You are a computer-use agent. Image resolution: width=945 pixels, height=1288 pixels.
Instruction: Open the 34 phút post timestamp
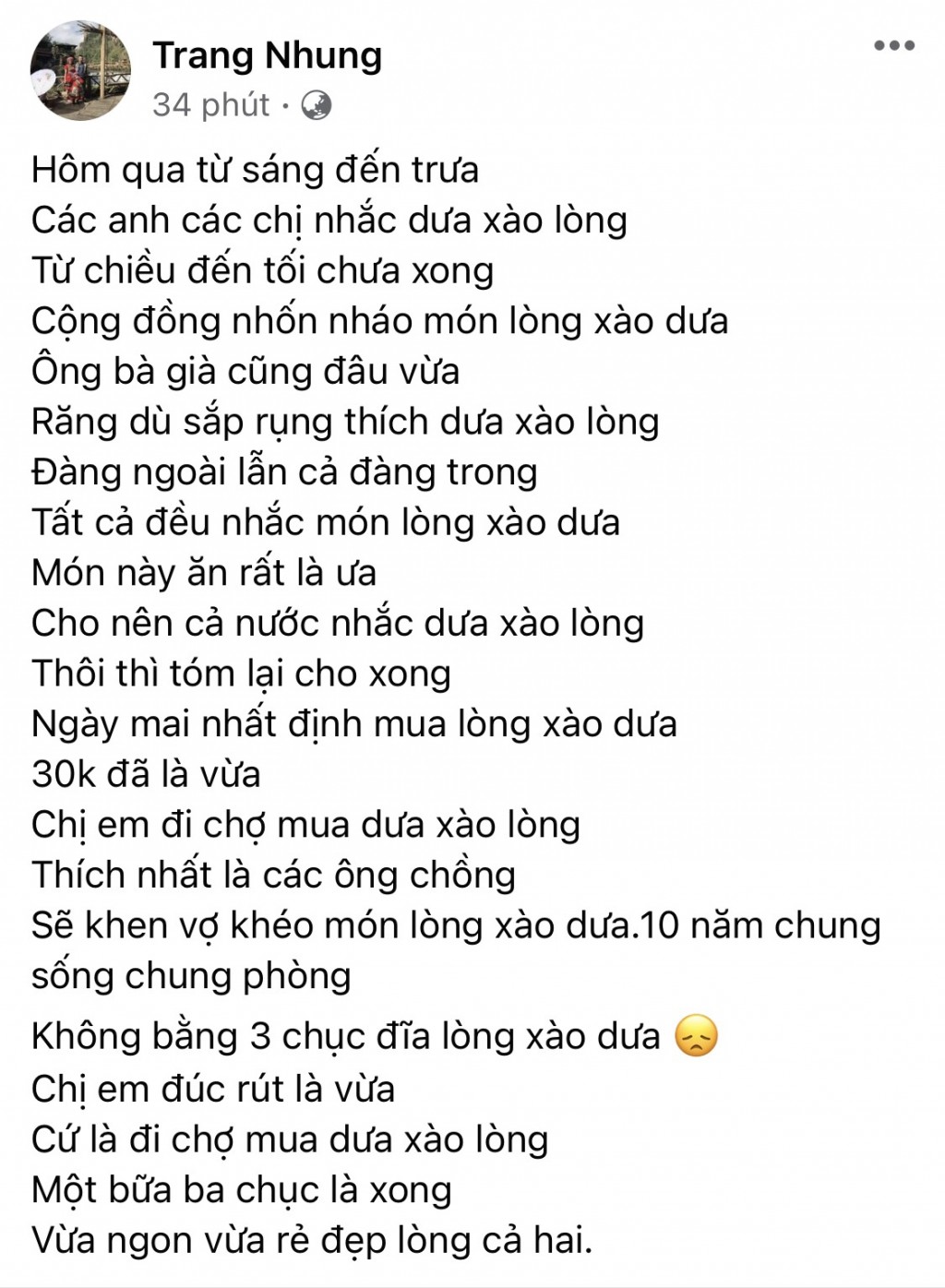click(210, 105)
